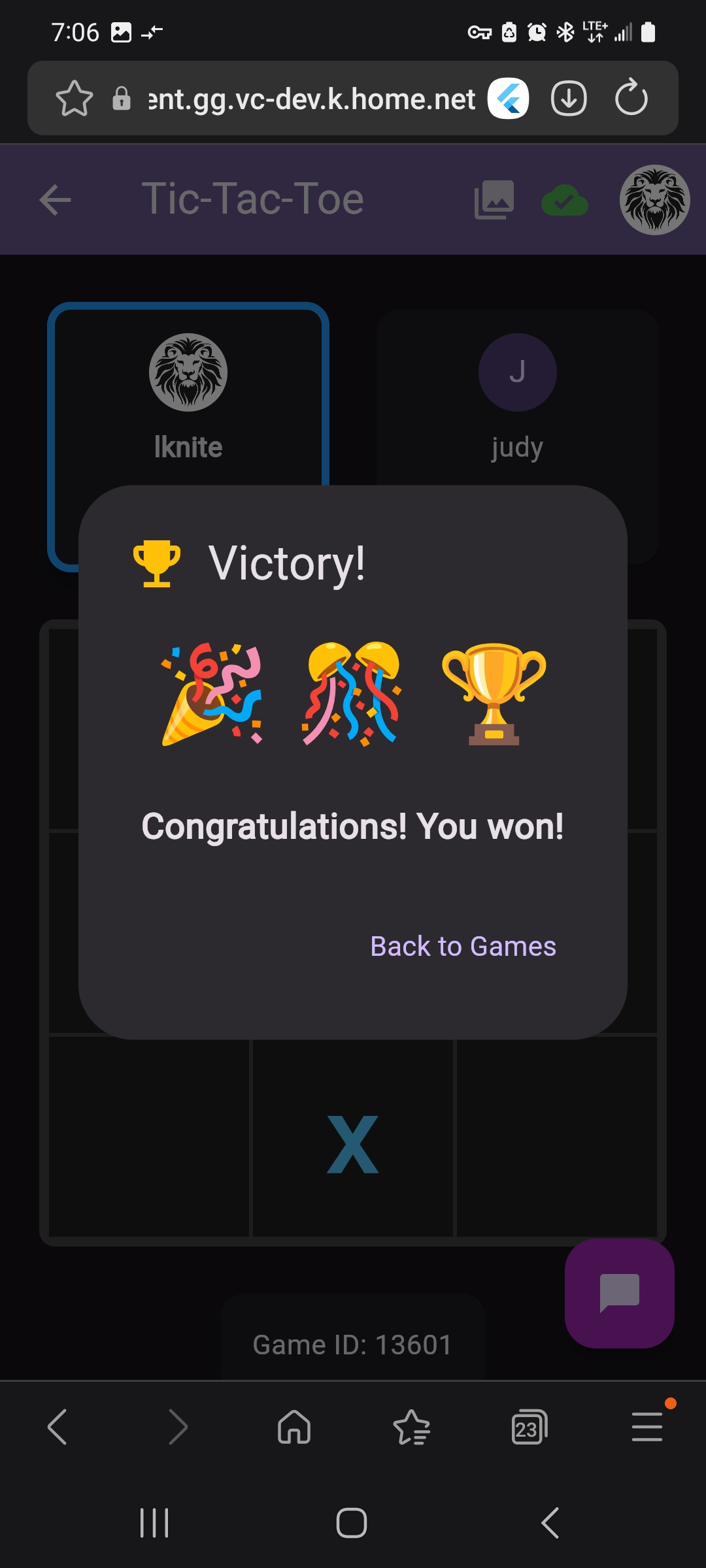
Task: Open the browser bookmarks list
Action: (x=411, y=1427)
